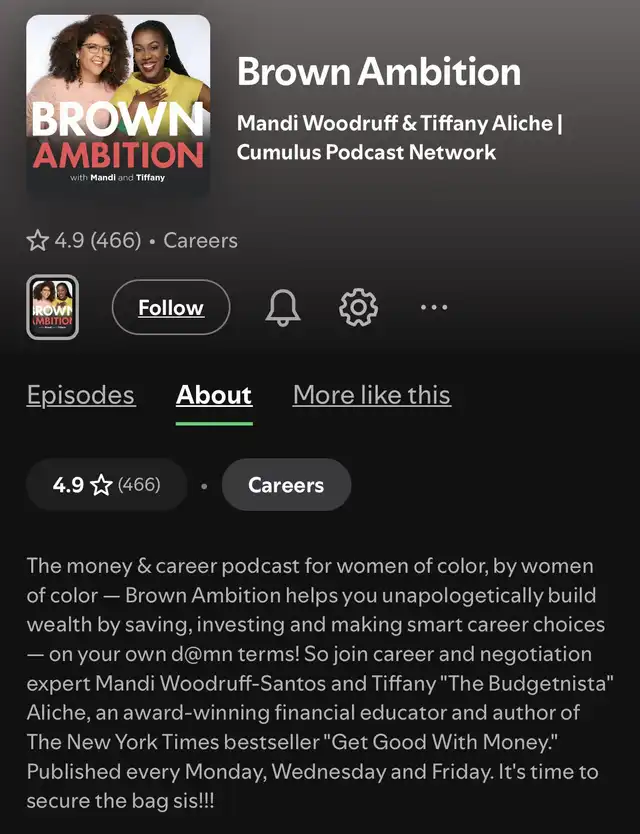Open podcast settings gear
Image resolution: width=640 pixels, height=834 pixels.
[x=359, y=308]
